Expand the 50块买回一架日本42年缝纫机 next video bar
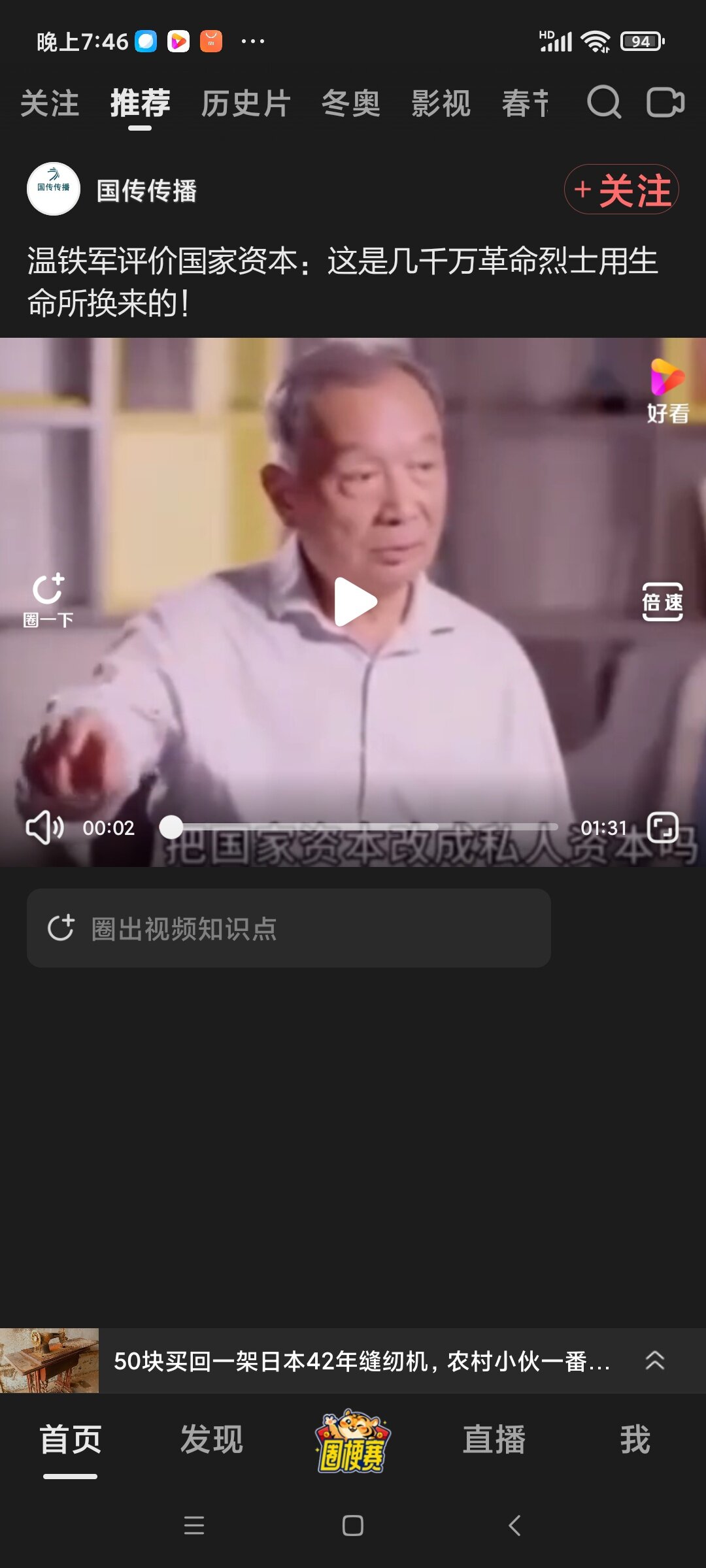 [654, 1361]
